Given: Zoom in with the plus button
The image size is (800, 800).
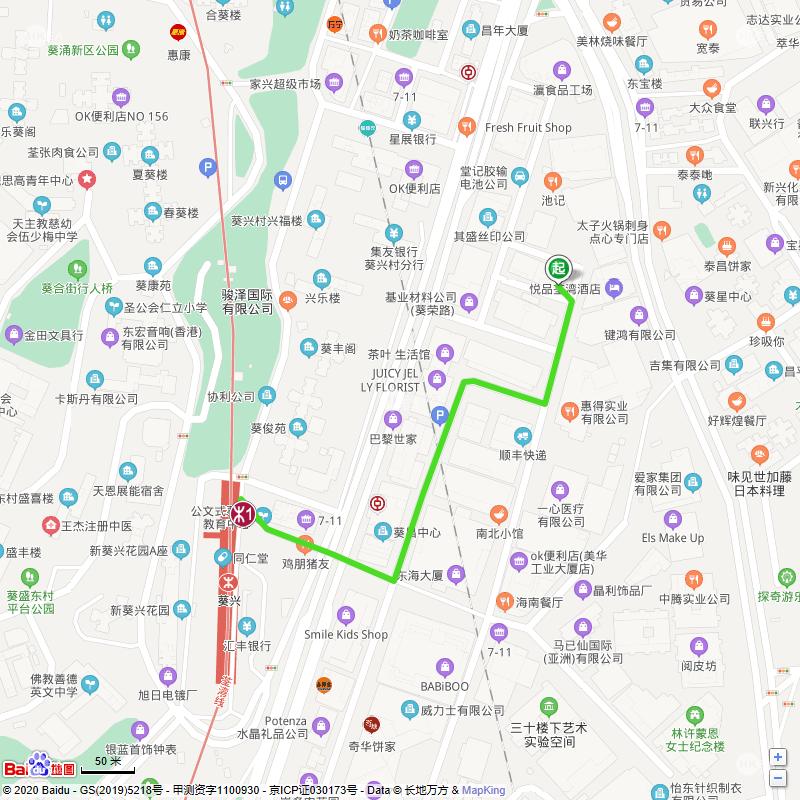Looking at the screenshot, I should tap(778, 758).
